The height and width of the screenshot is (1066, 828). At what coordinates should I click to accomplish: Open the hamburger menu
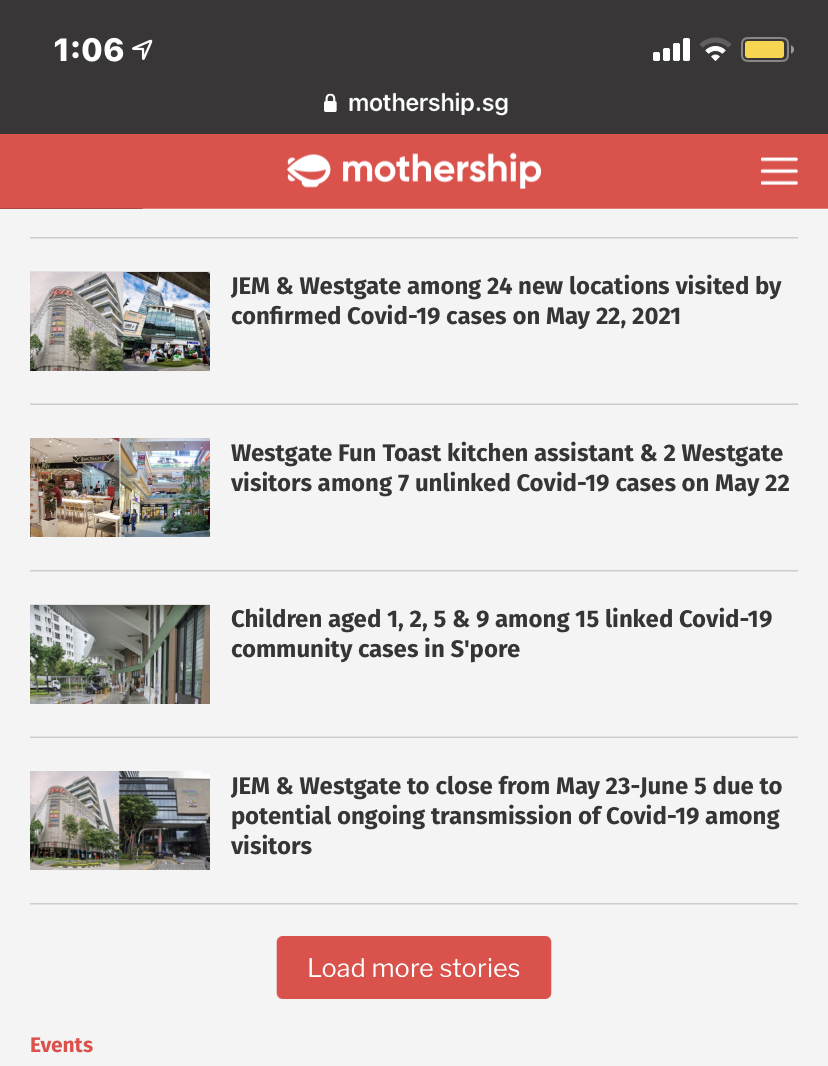click(778, 171)
